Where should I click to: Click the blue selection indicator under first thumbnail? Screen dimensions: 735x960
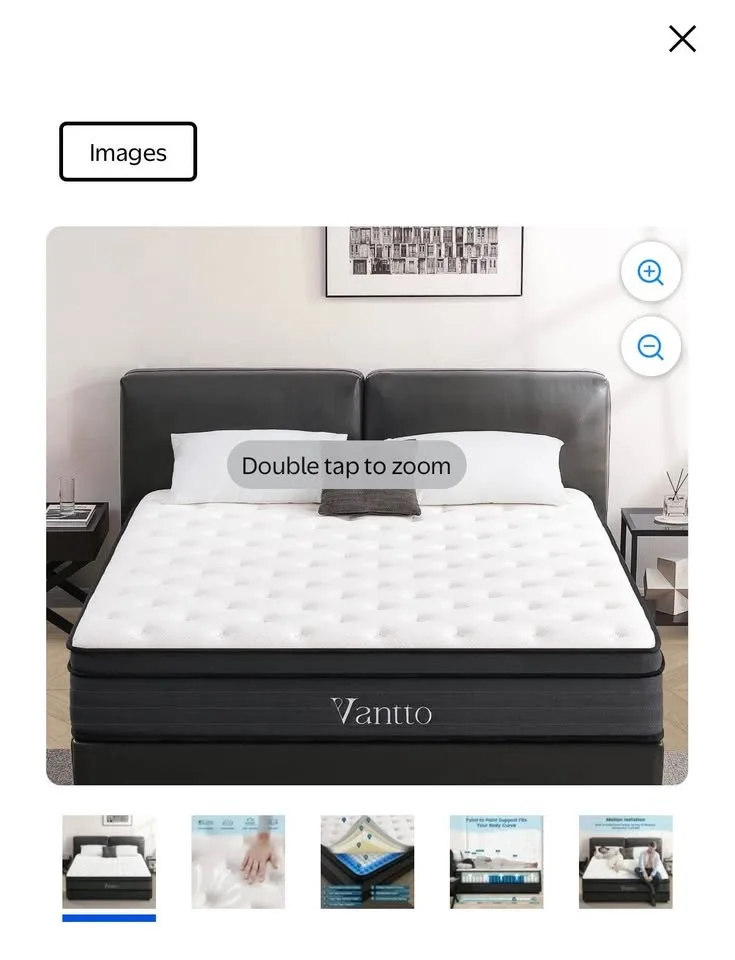[110, 917]
